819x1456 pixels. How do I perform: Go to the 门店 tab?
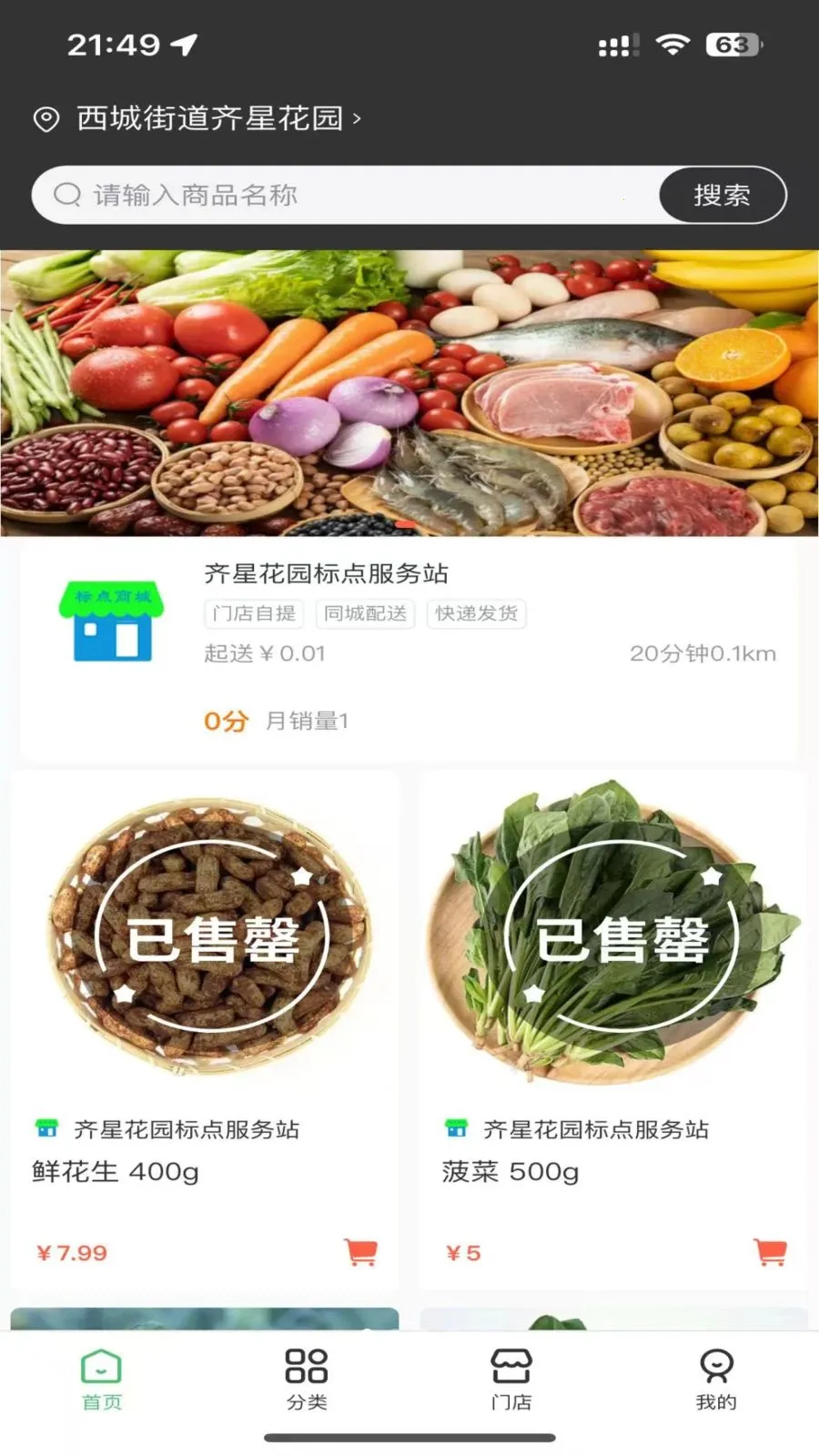[x=511, y=1380]
